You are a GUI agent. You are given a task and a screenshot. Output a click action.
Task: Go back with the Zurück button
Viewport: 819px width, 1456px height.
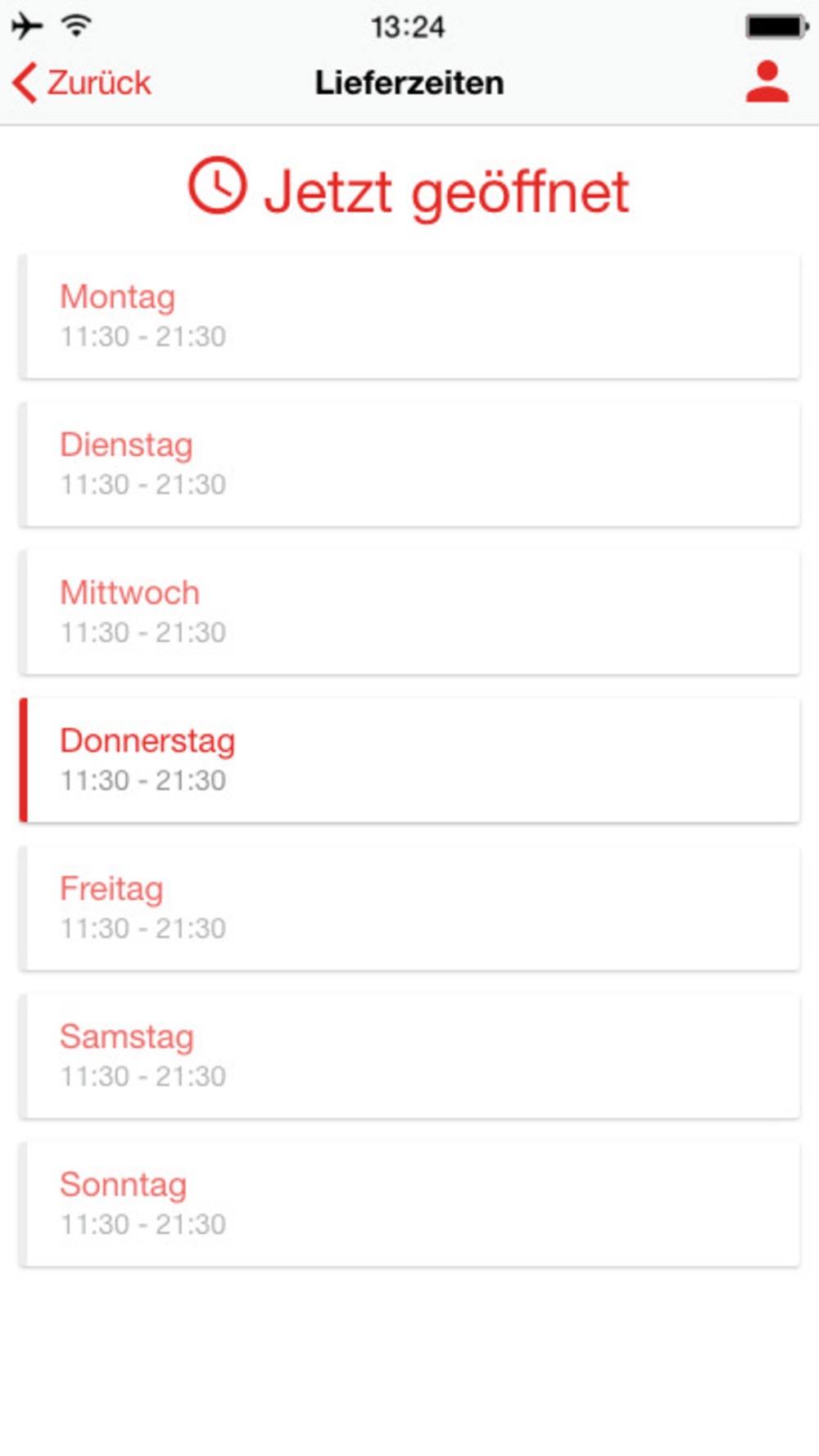tap(82, 83)
